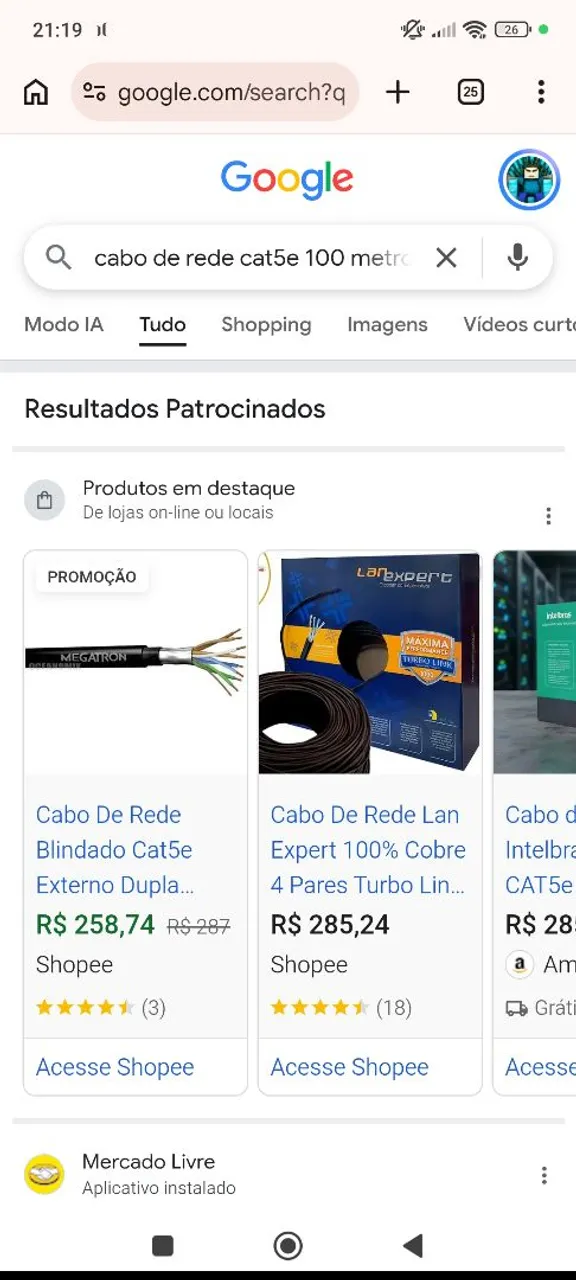Open a new browser tab
The image size is (576, 1280).
click(x=398, y=92)
